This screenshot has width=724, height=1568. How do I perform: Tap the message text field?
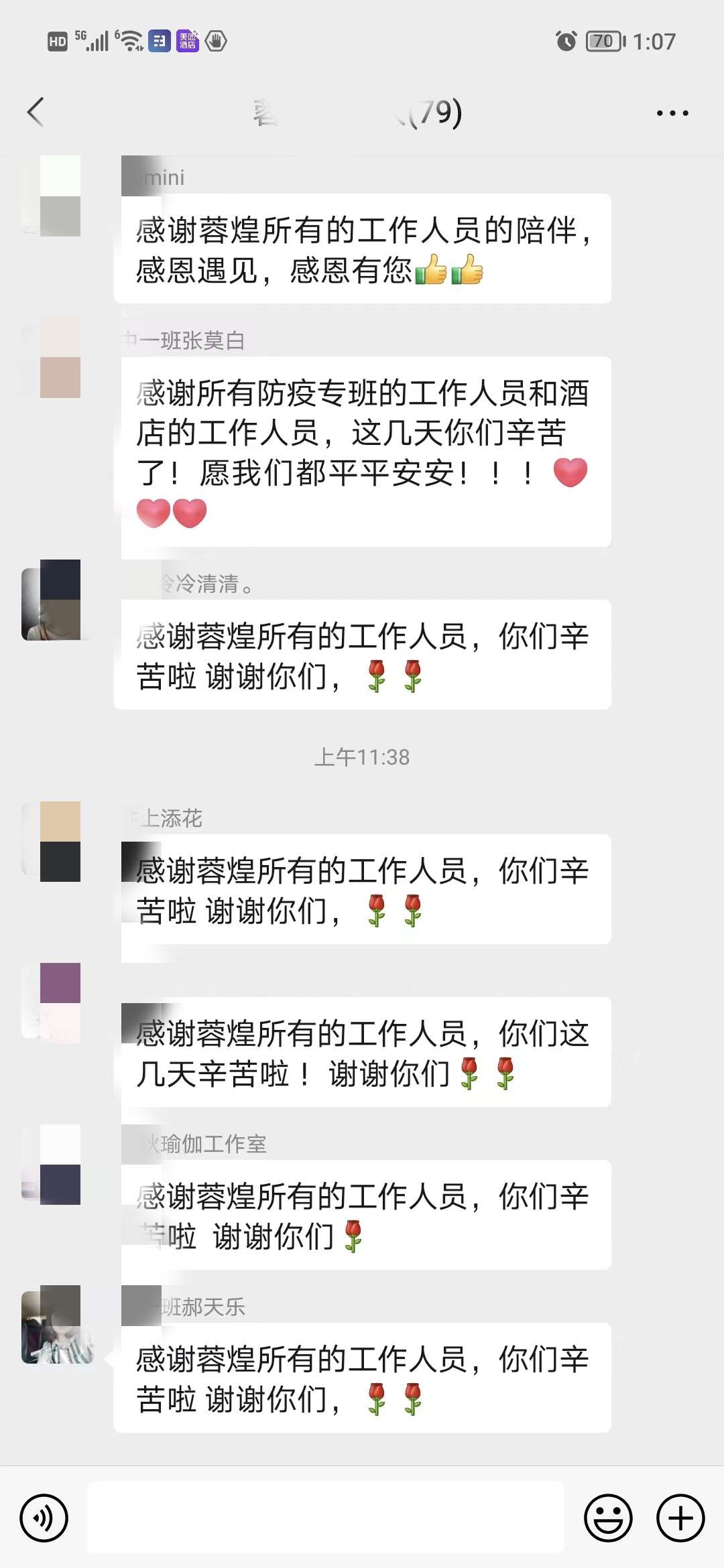point(326,1517)
